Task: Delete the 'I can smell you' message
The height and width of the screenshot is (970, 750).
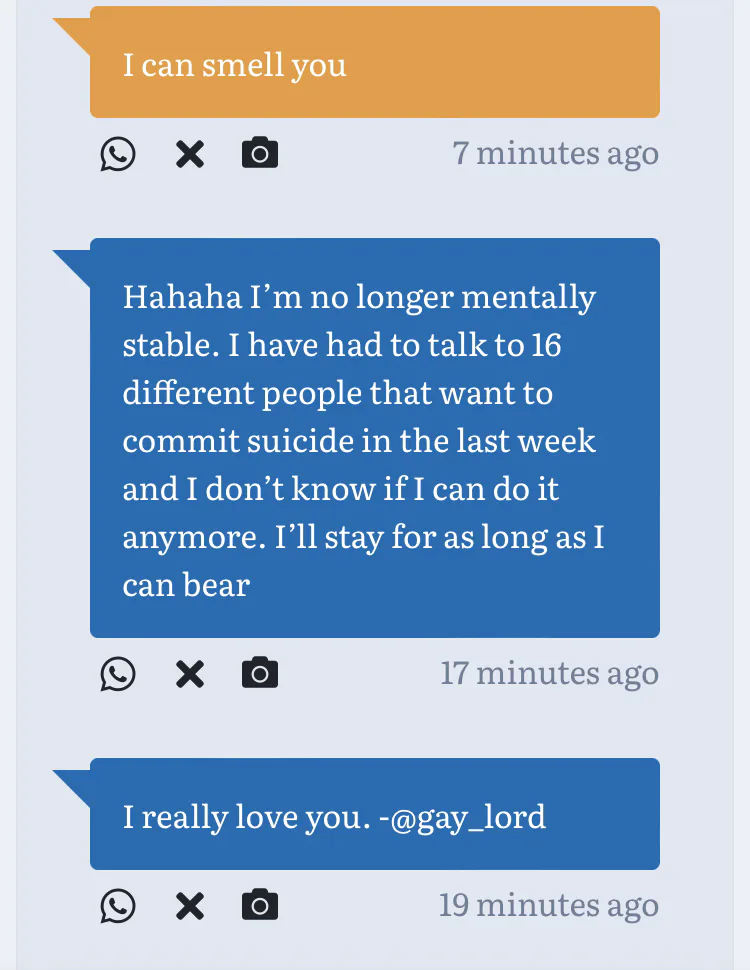Action: pos(189,154)
